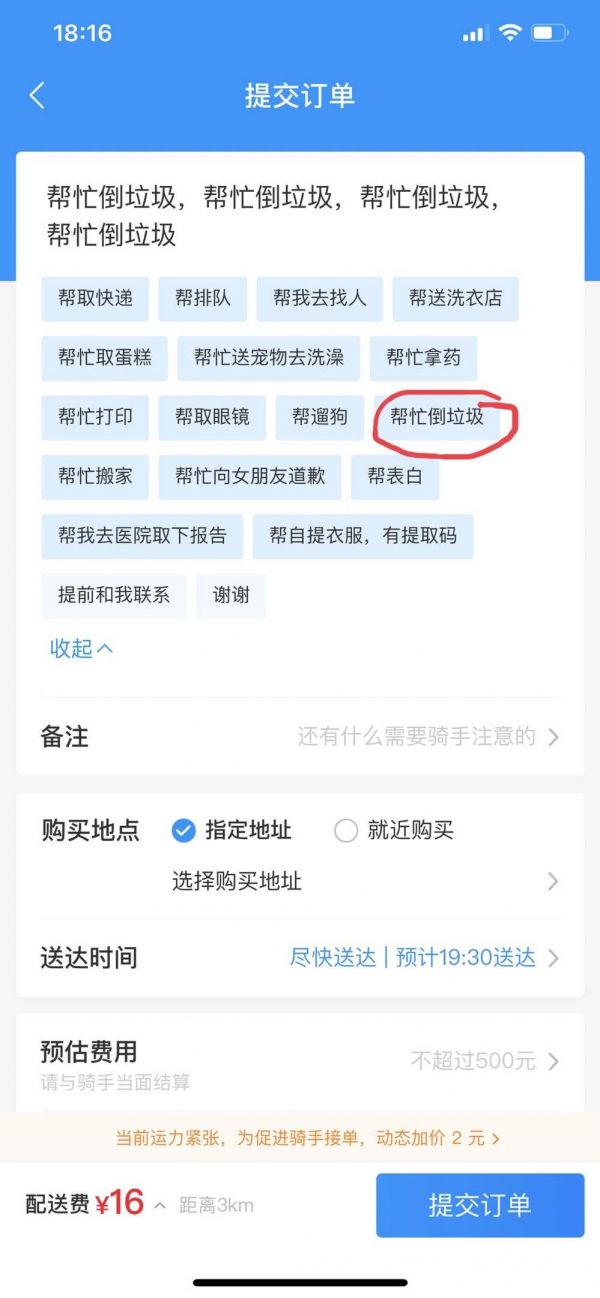Pick the 帮忙取蛋糕 chip

(104, 358)
